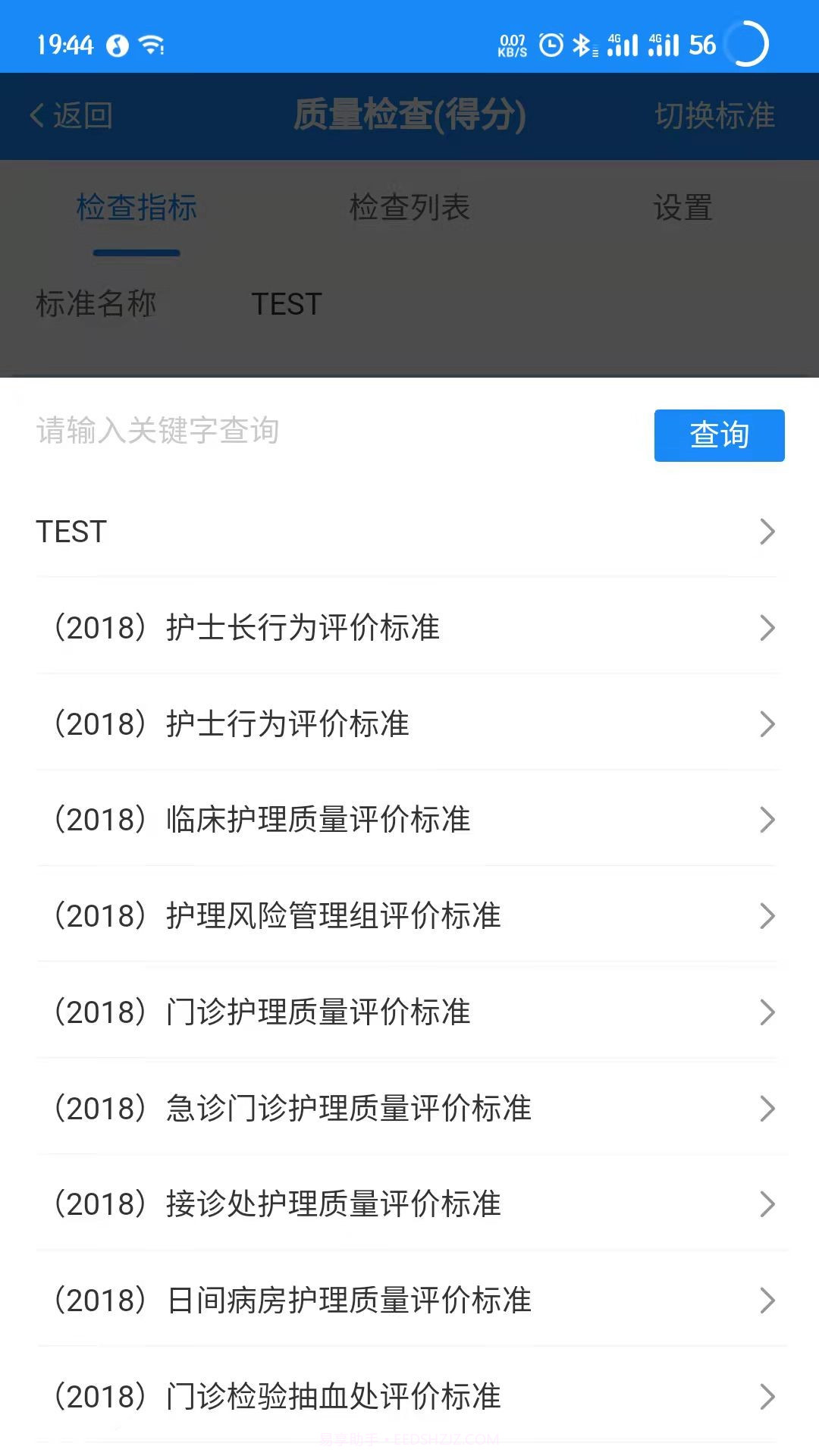Expand （2018）临床护理质量评价标准
Screen dimensions: 819x1456
pos(409,820)
